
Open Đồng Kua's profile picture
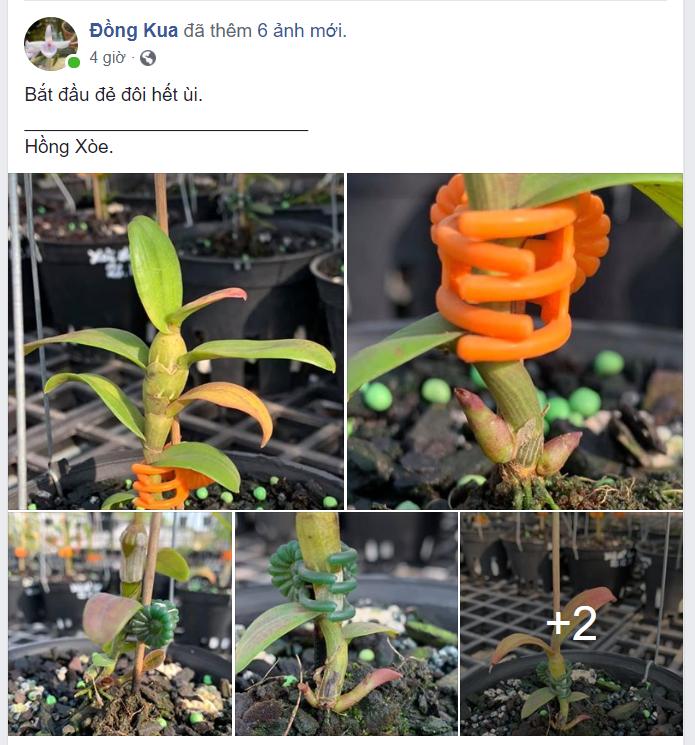coord(50,43)
